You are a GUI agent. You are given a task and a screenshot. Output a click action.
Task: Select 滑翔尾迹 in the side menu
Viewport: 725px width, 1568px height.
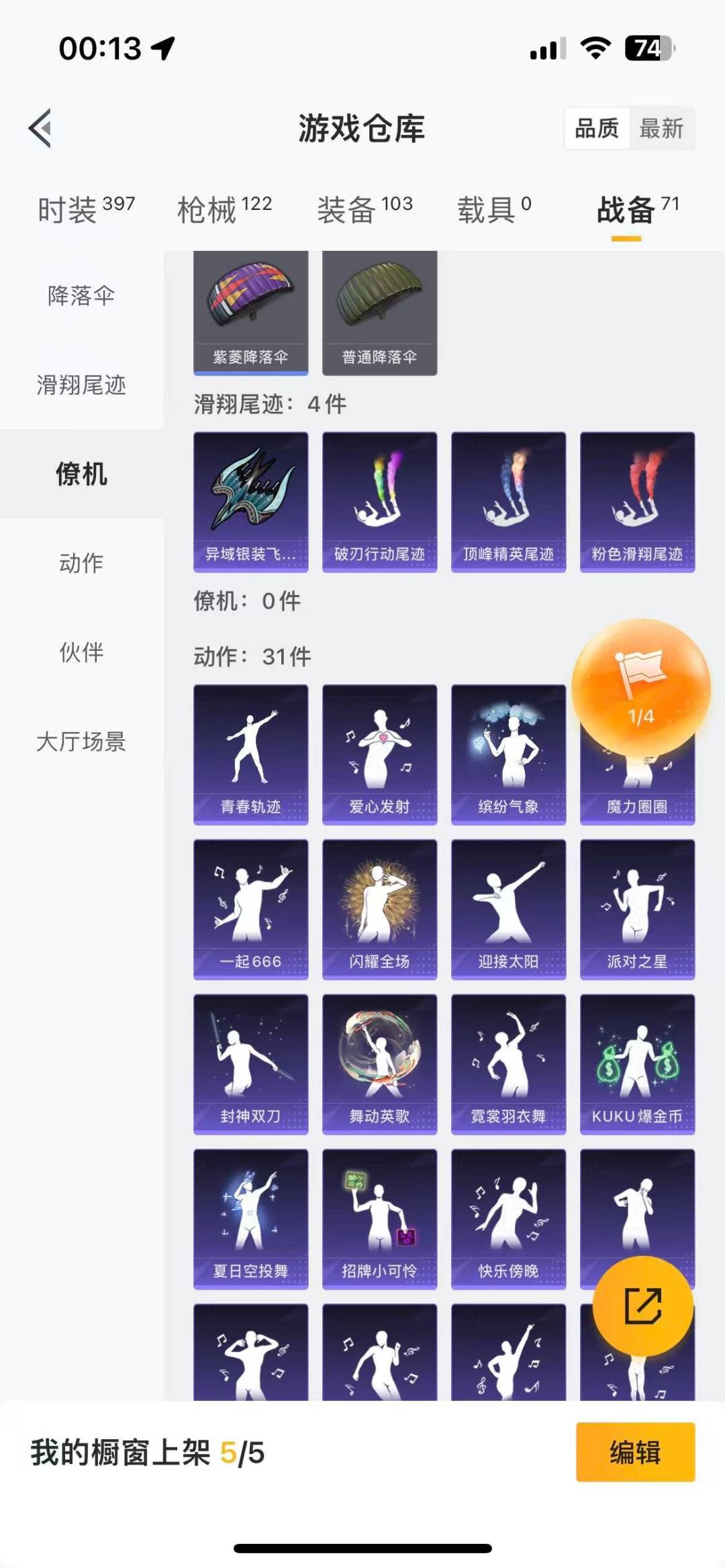pos(81,384)
